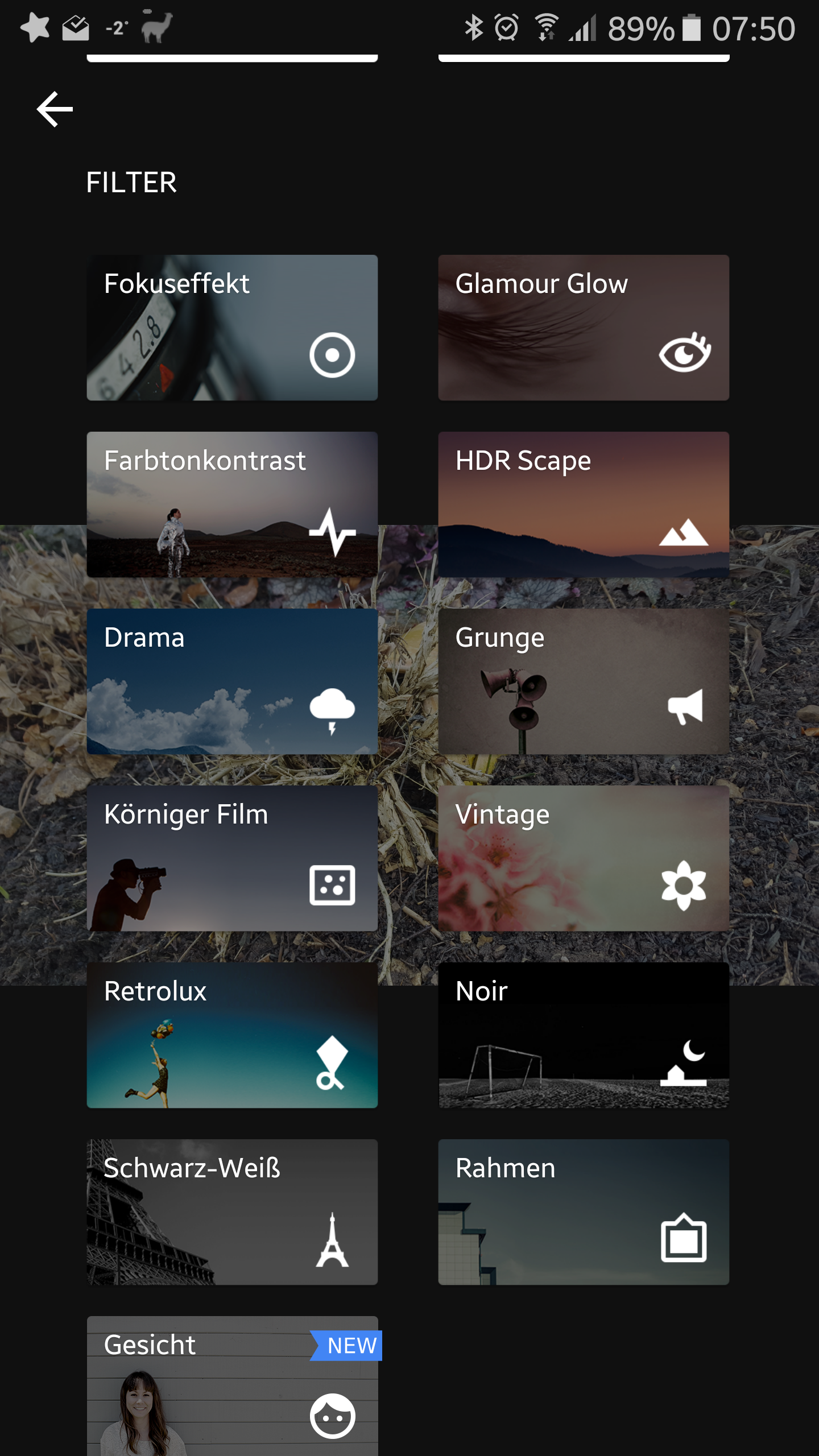Open the Fokuseffekt filter

[232, 328]
